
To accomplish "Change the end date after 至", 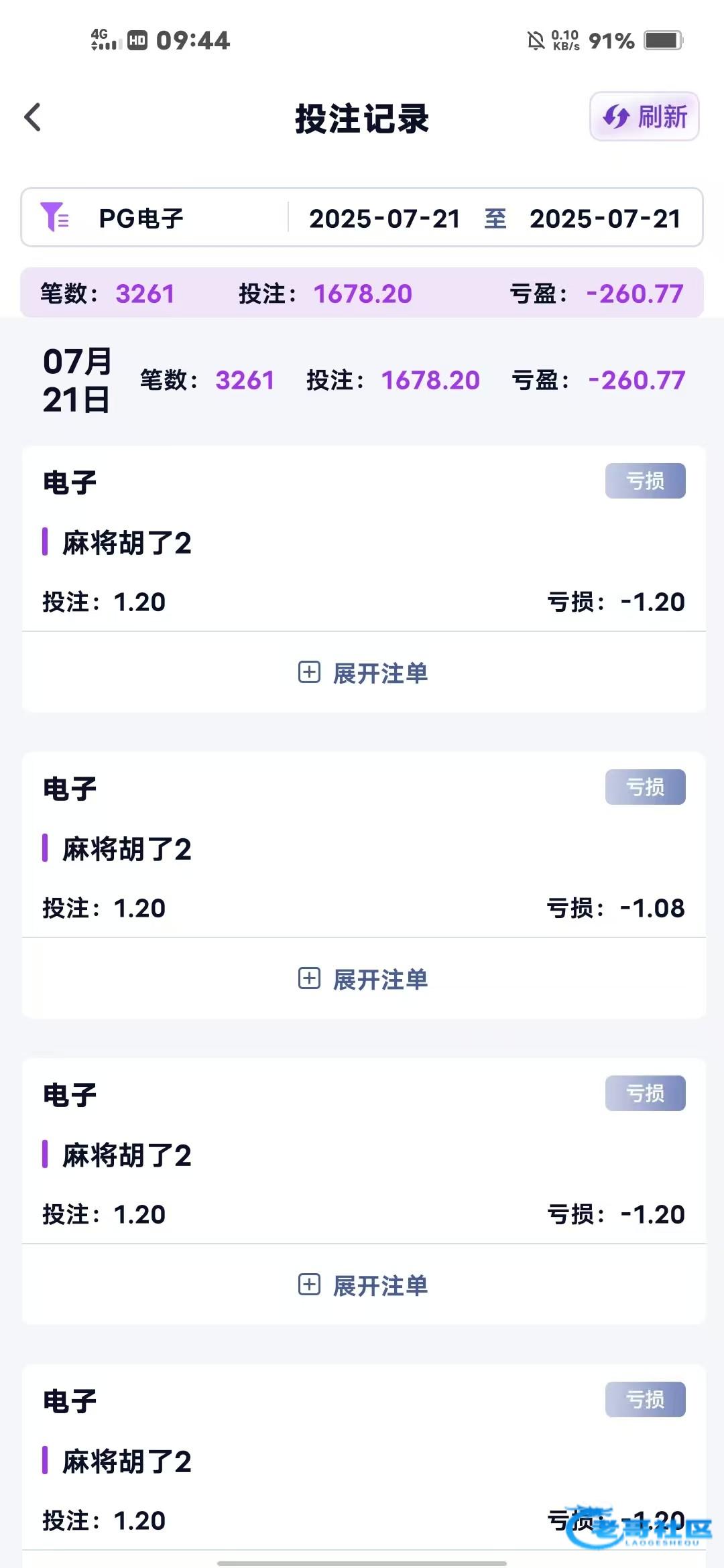I will [605, 218].
